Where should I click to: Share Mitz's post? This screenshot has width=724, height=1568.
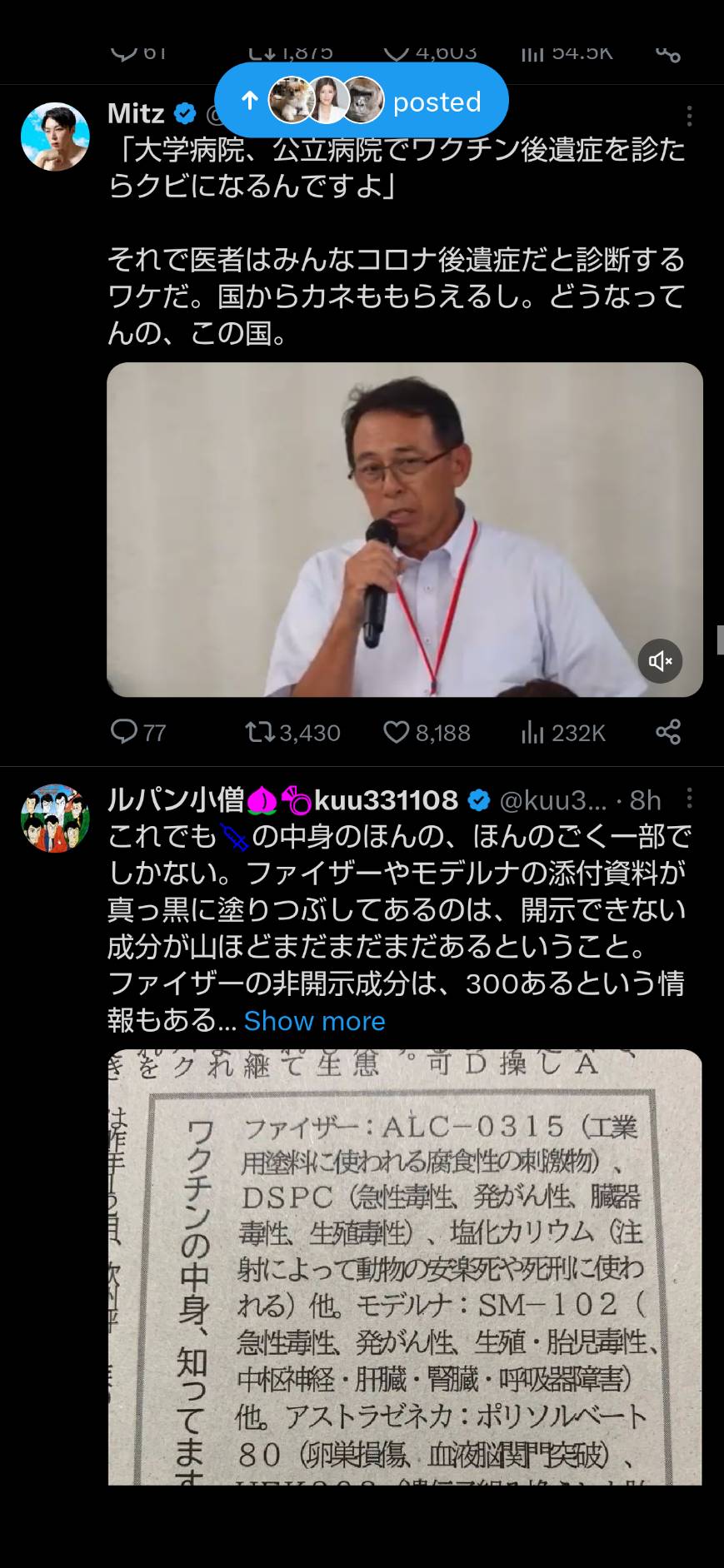click(x=668, y=732)
